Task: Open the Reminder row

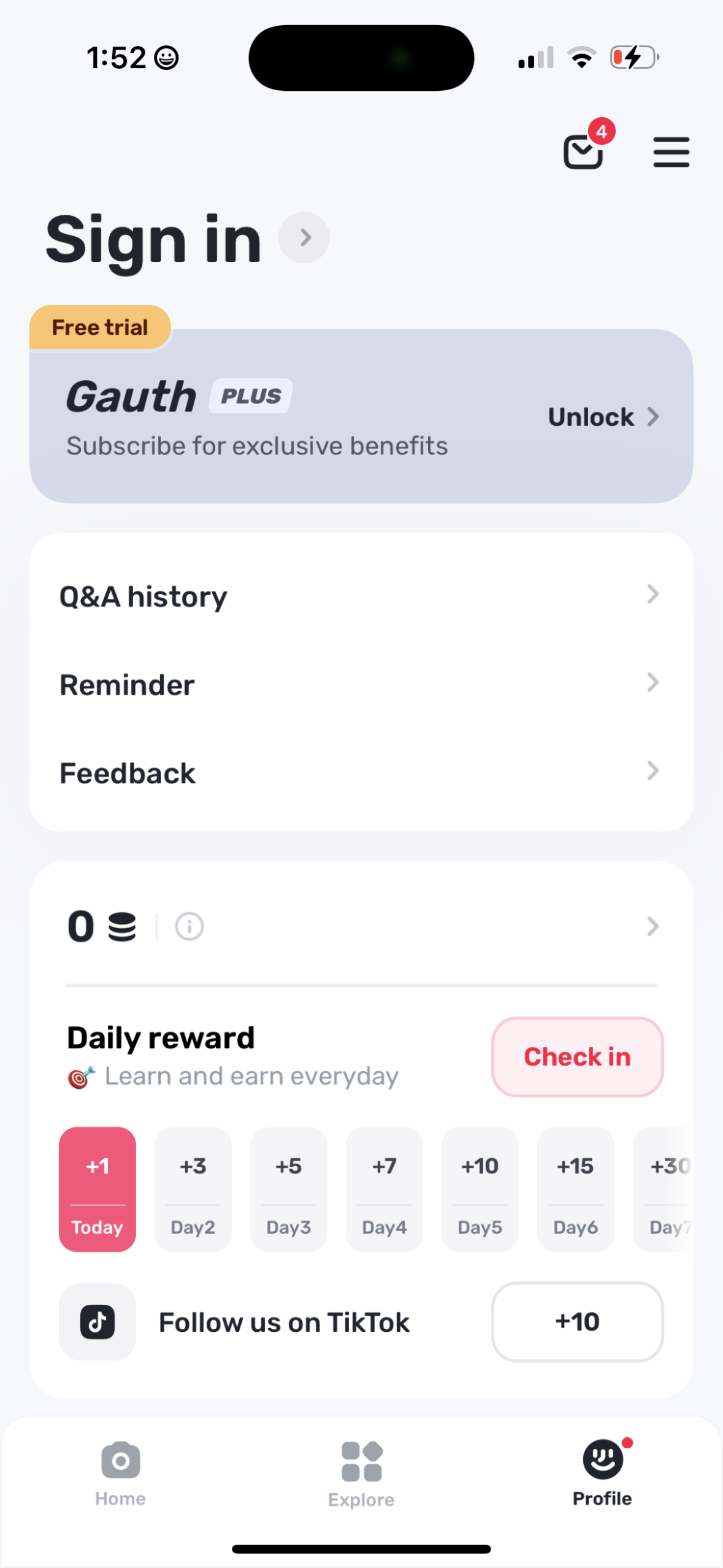Action: (361, 684)
